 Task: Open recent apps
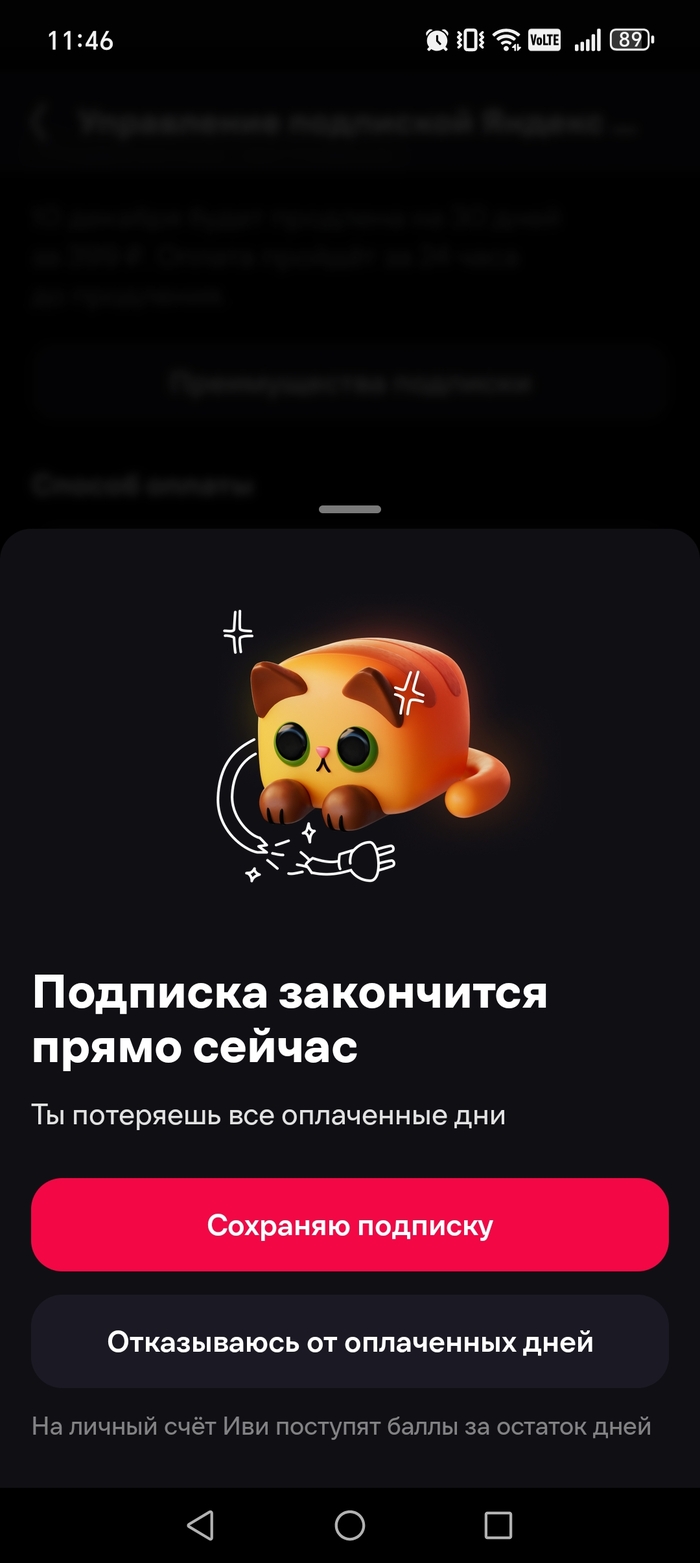(497, 1524)
